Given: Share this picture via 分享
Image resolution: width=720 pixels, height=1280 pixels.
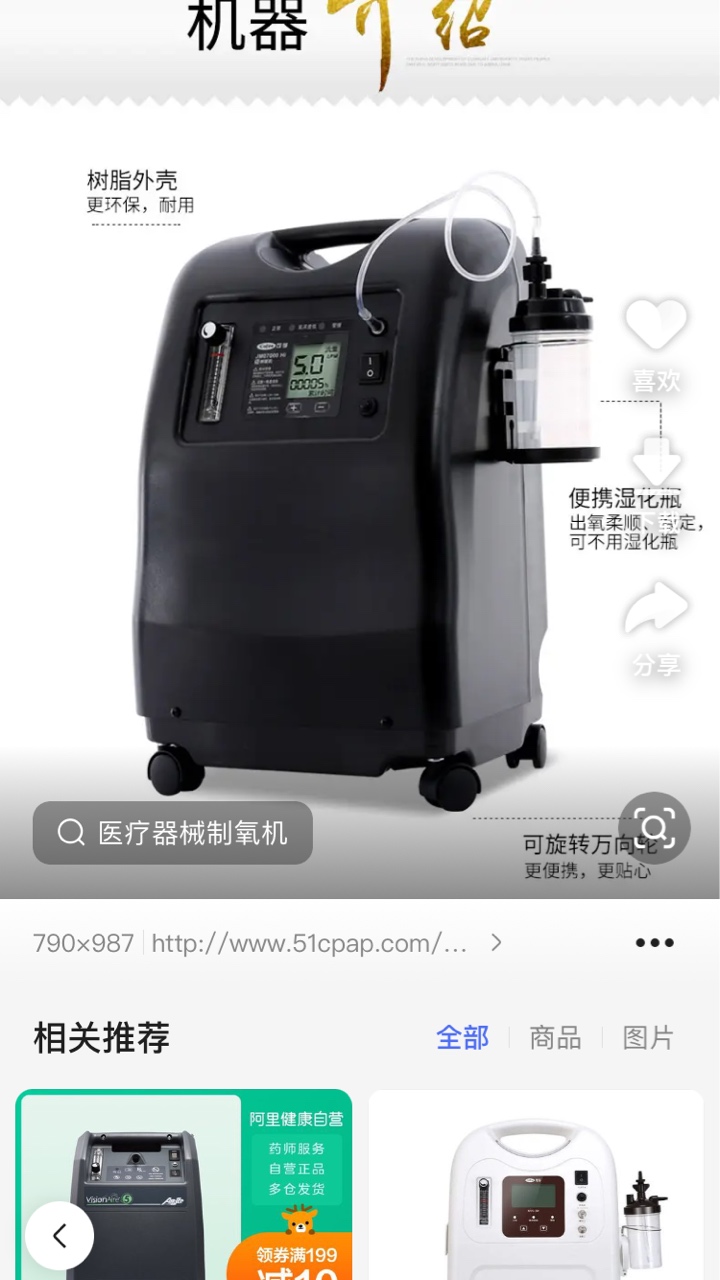Looking at the screenshot, I should click(656, 610).
